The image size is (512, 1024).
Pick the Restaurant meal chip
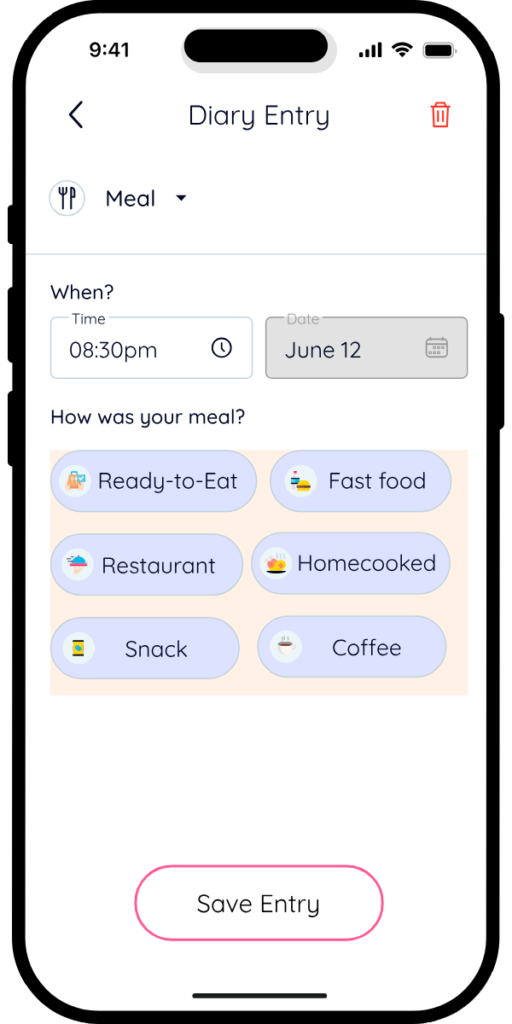[x=147, y=565]
